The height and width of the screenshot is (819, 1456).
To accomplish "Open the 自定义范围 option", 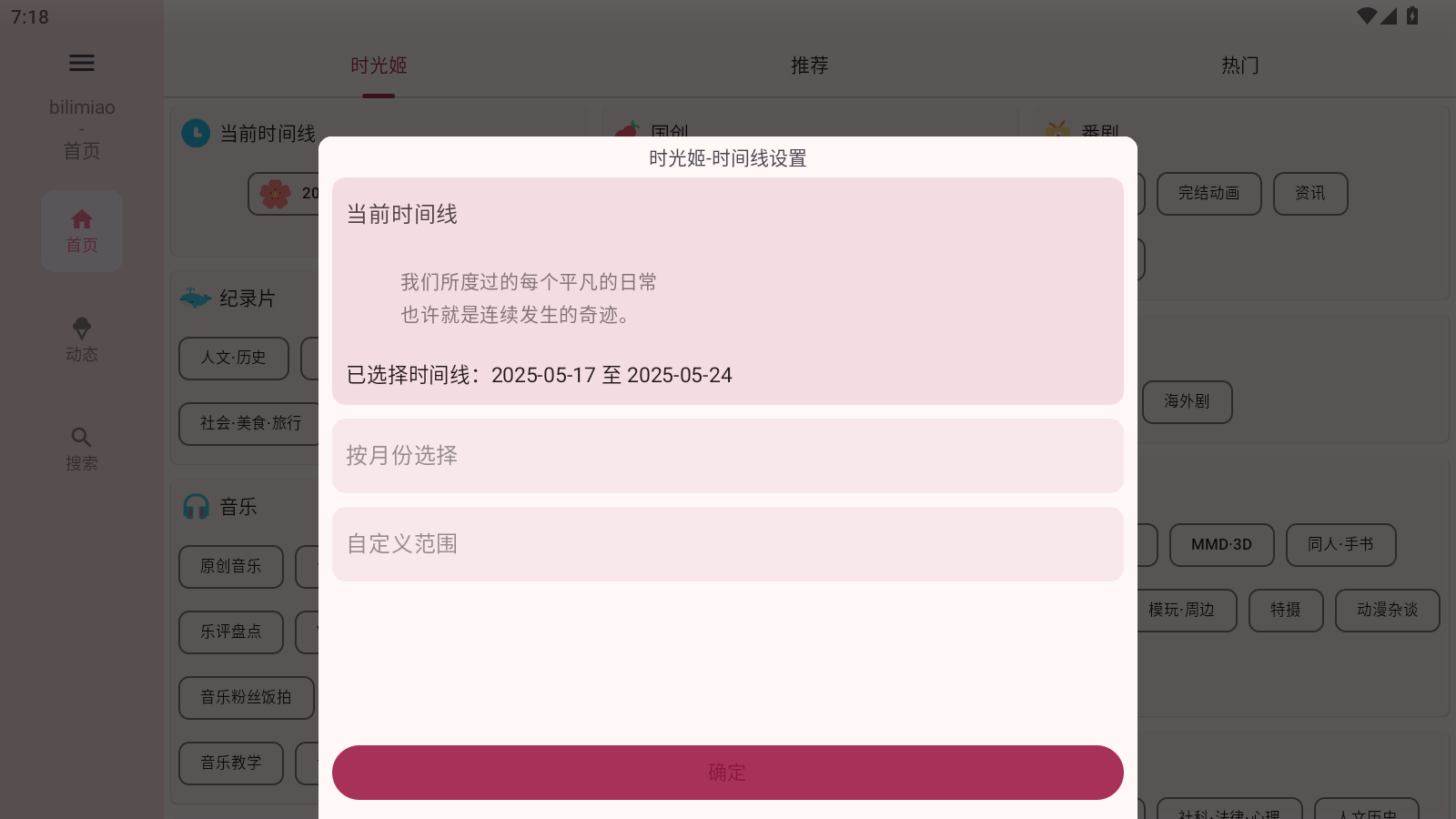I will click(727, 544).
